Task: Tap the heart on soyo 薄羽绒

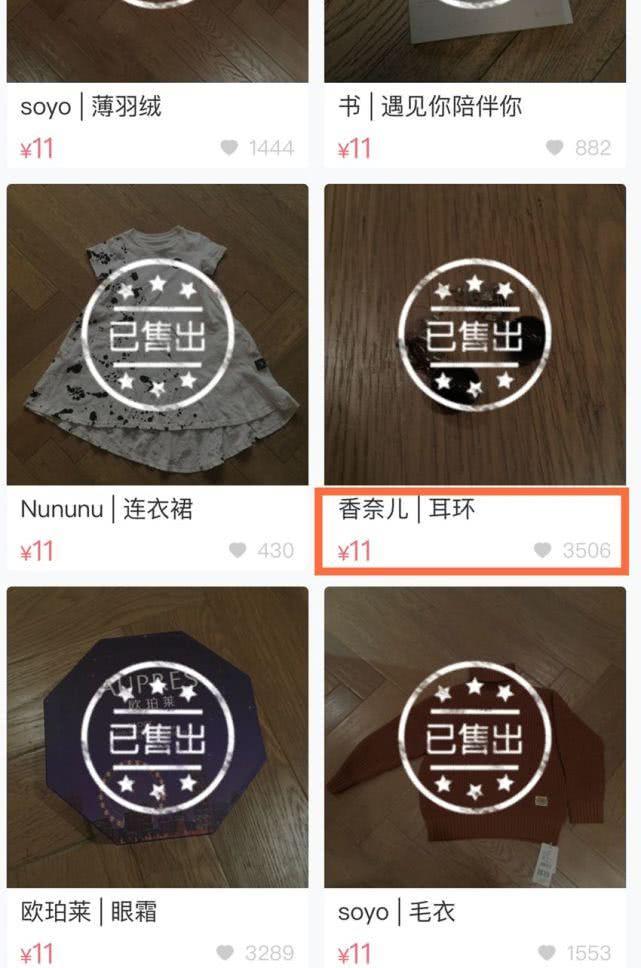Action: pos(229,148)
